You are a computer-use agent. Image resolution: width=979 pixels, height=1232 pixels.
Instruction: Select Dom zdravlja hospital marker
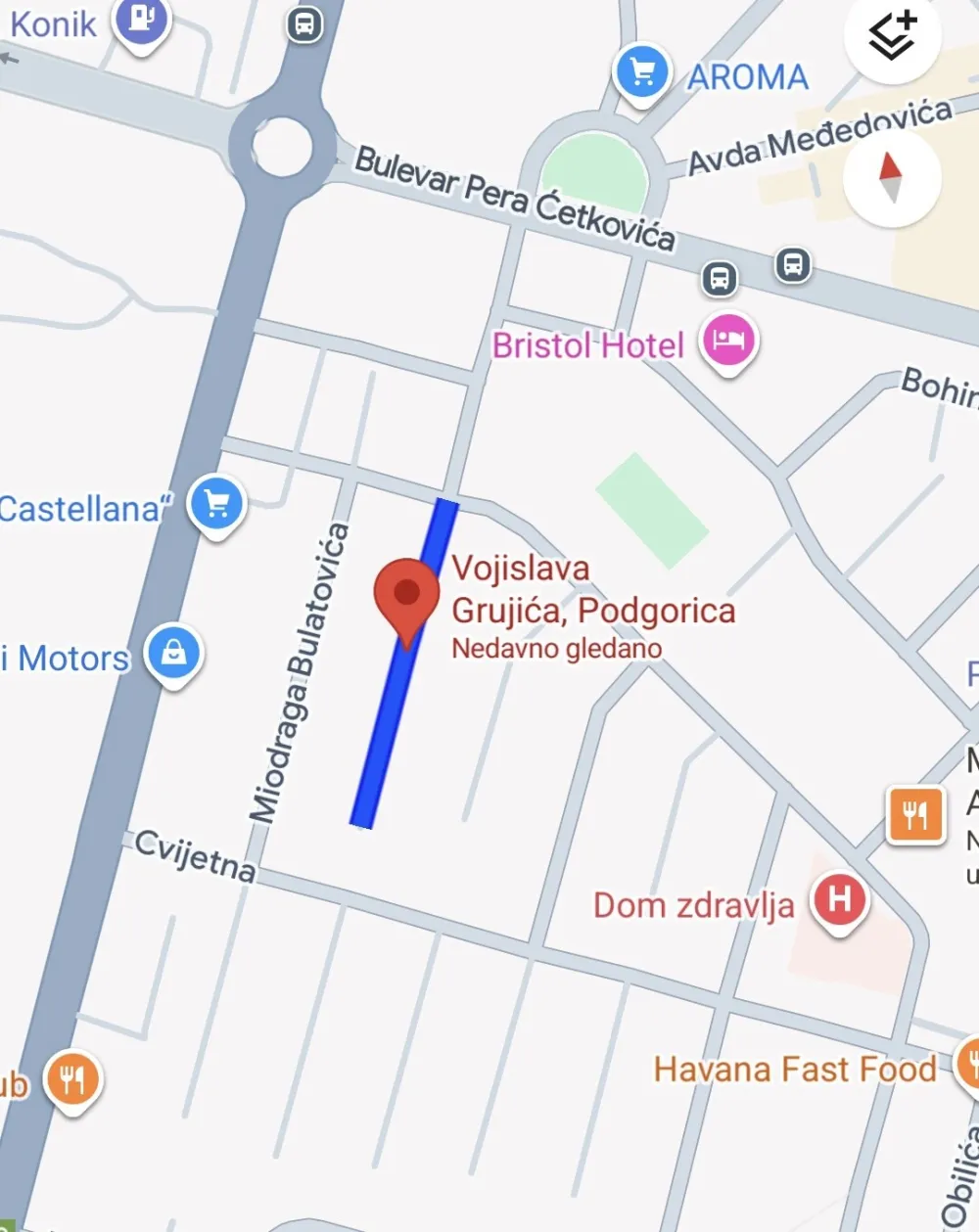pyautogui.click(x=839, y=899)
